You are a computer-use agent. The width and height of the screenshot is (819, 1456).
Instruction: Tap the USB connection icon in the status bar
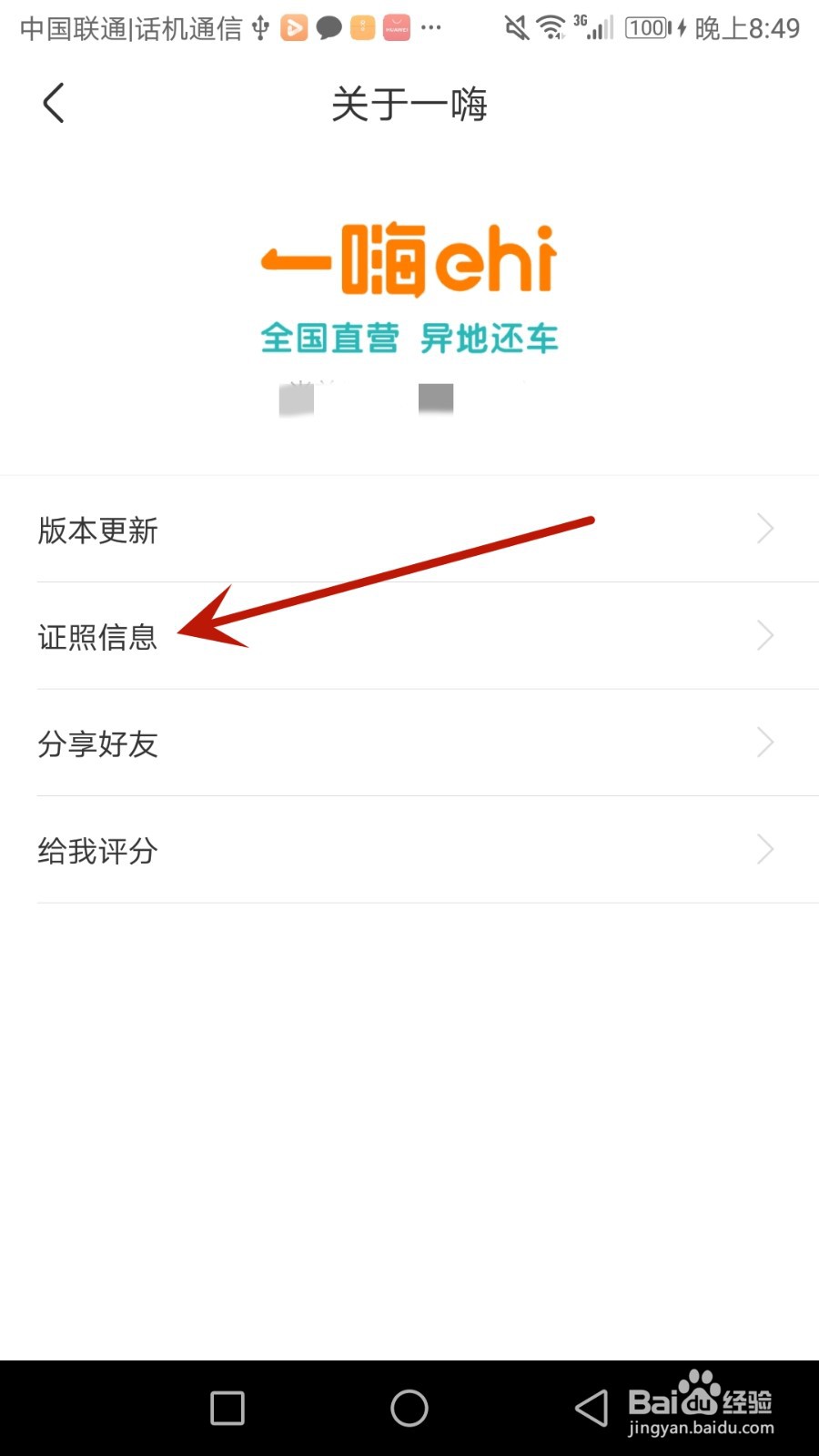pyautogui.click(x=260, y=27)
